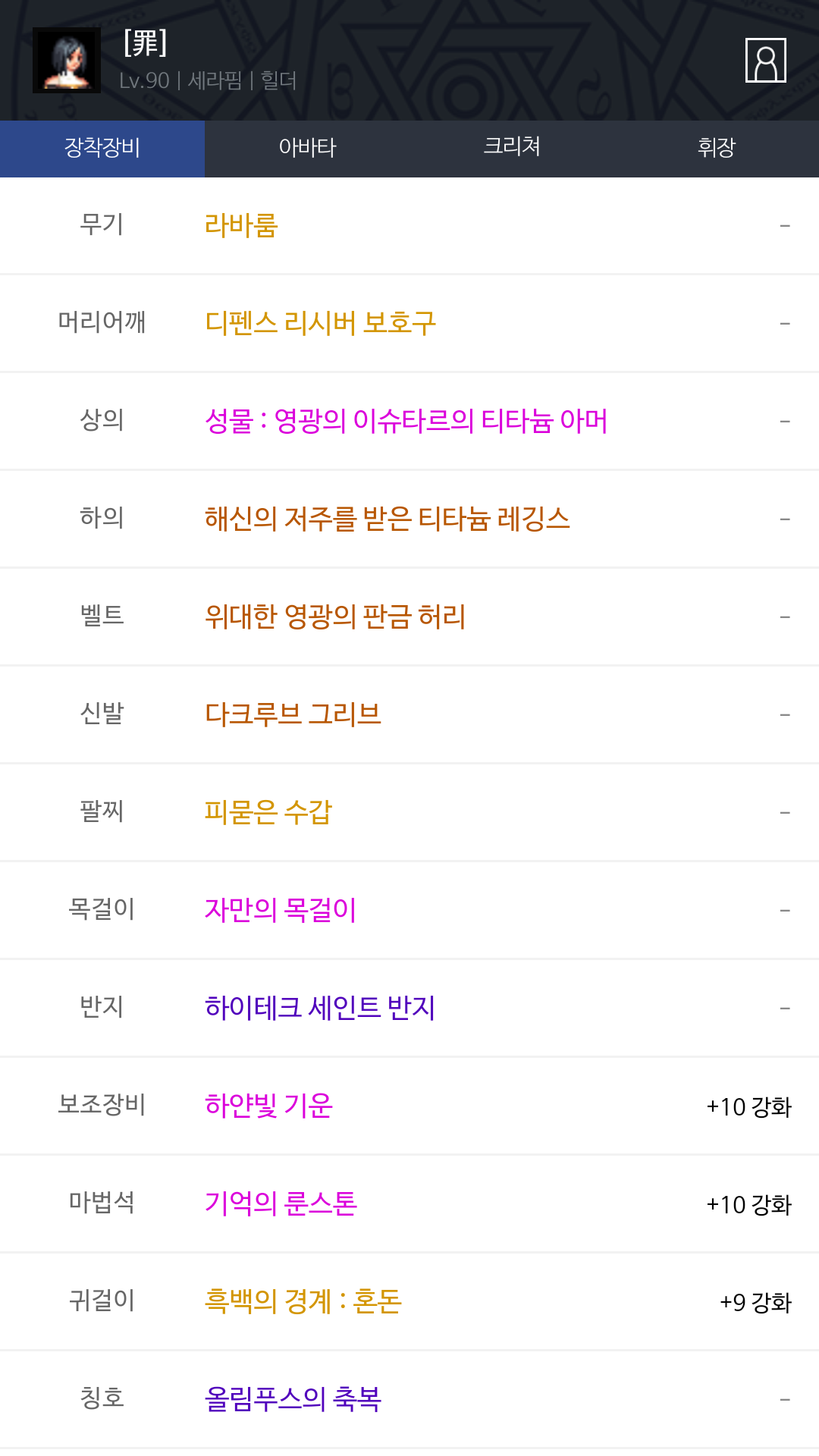Switch to the 크리쳐 tab
Viewport: 819px width, 1456px height.
point(512,148)
